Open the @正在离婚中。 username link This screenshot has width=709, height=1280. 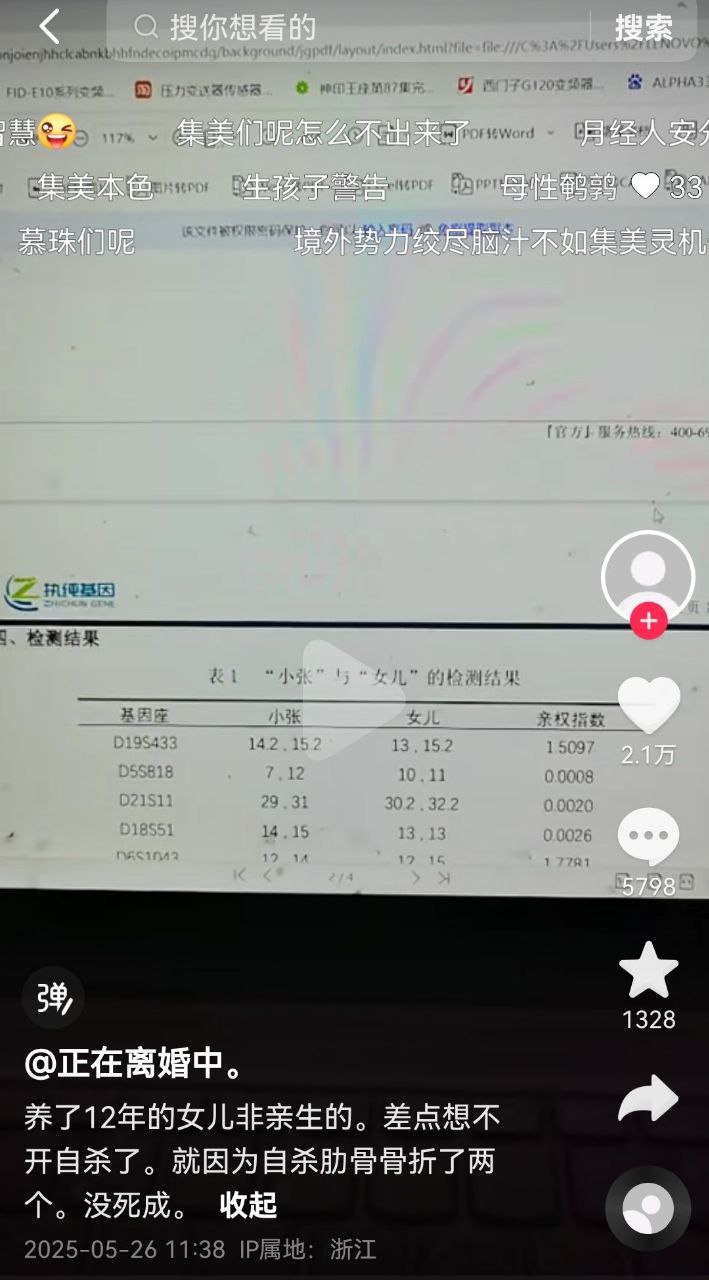[134, 1064]
